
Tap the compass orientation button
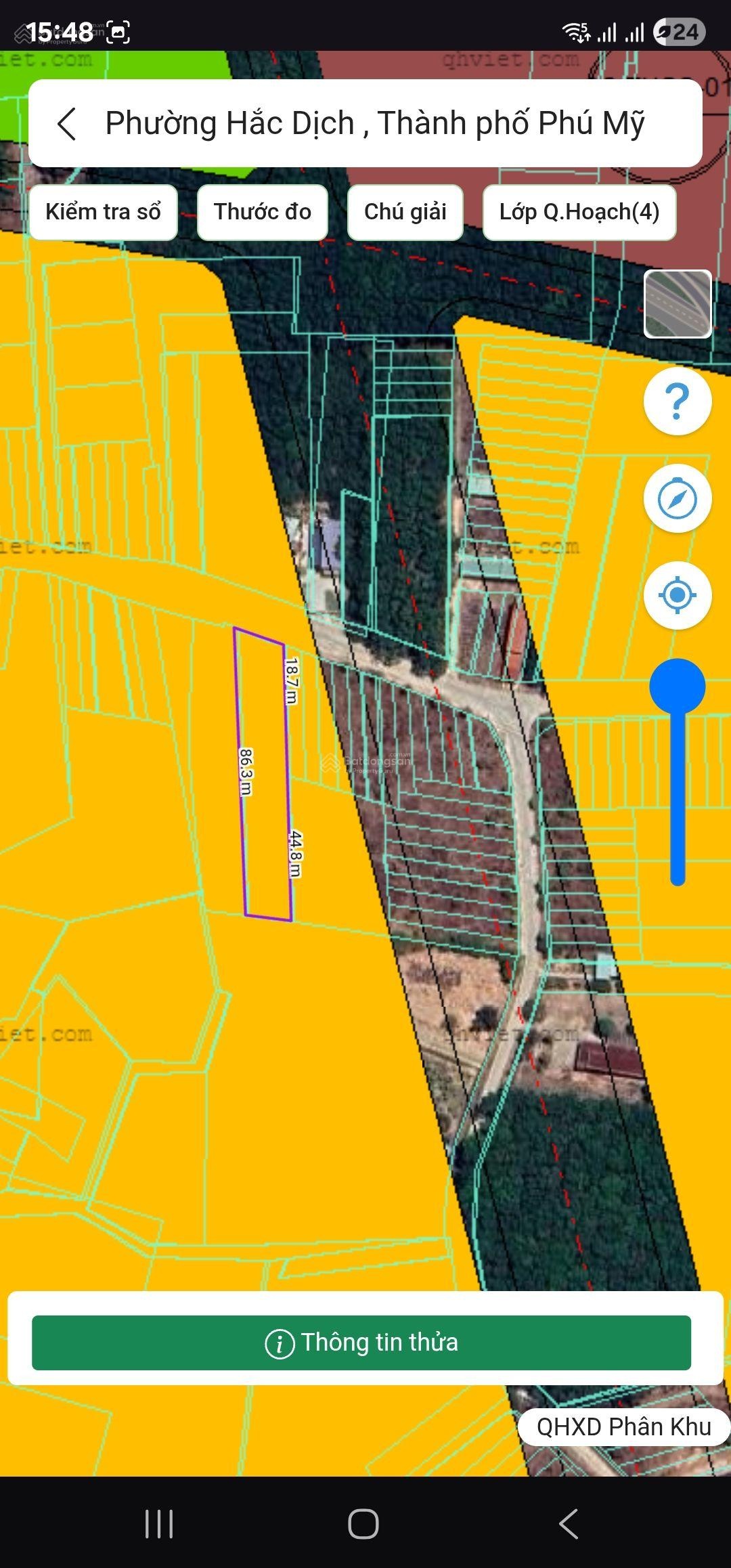677,499
